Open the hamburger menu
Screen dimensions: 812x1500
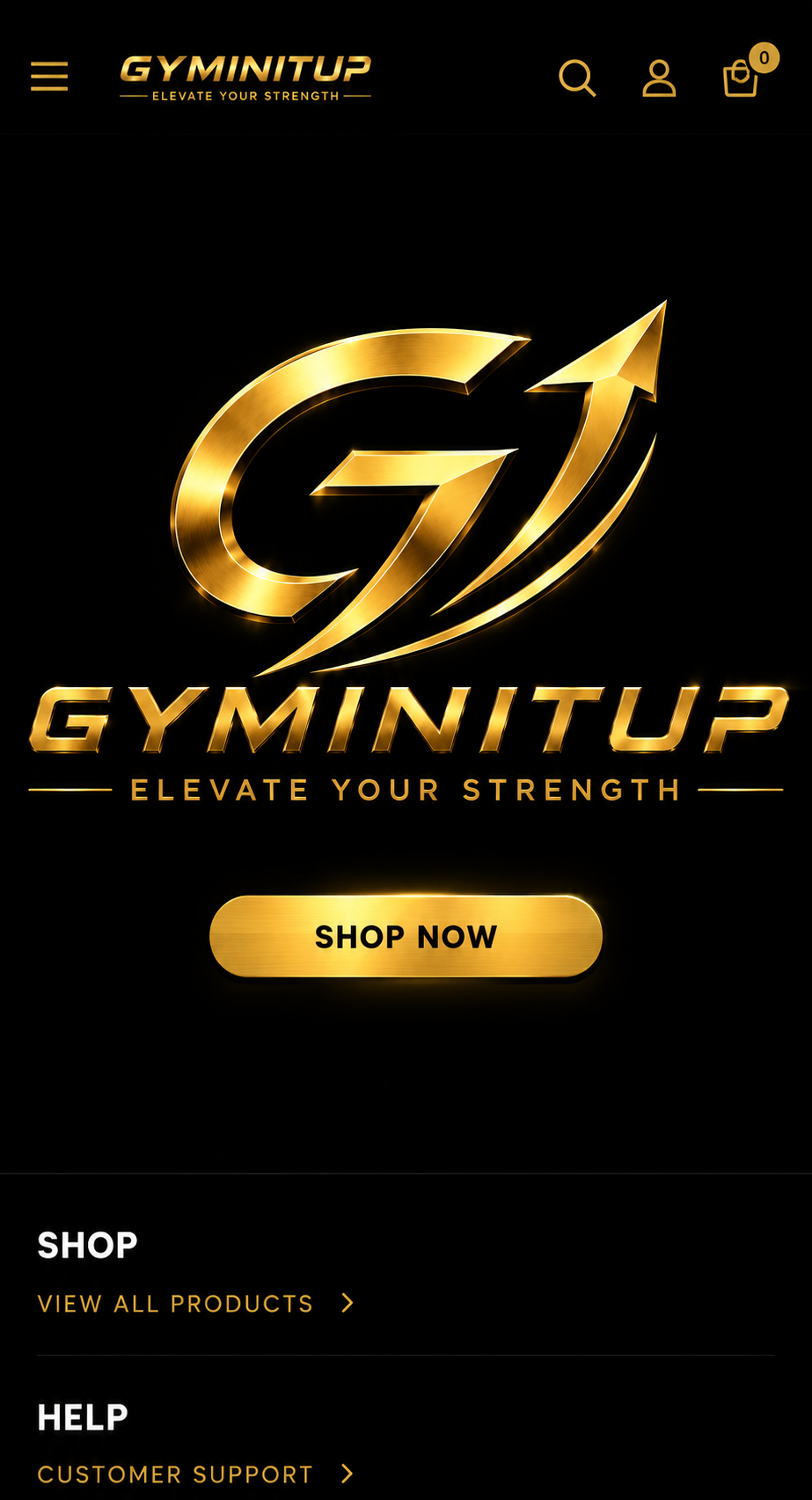[x=49, y=77]
